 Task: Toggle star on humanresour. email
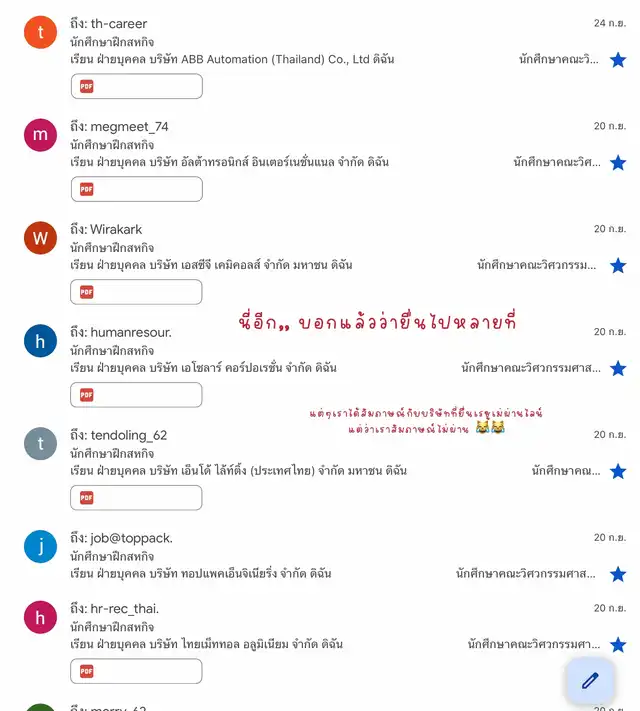(618, 368)
